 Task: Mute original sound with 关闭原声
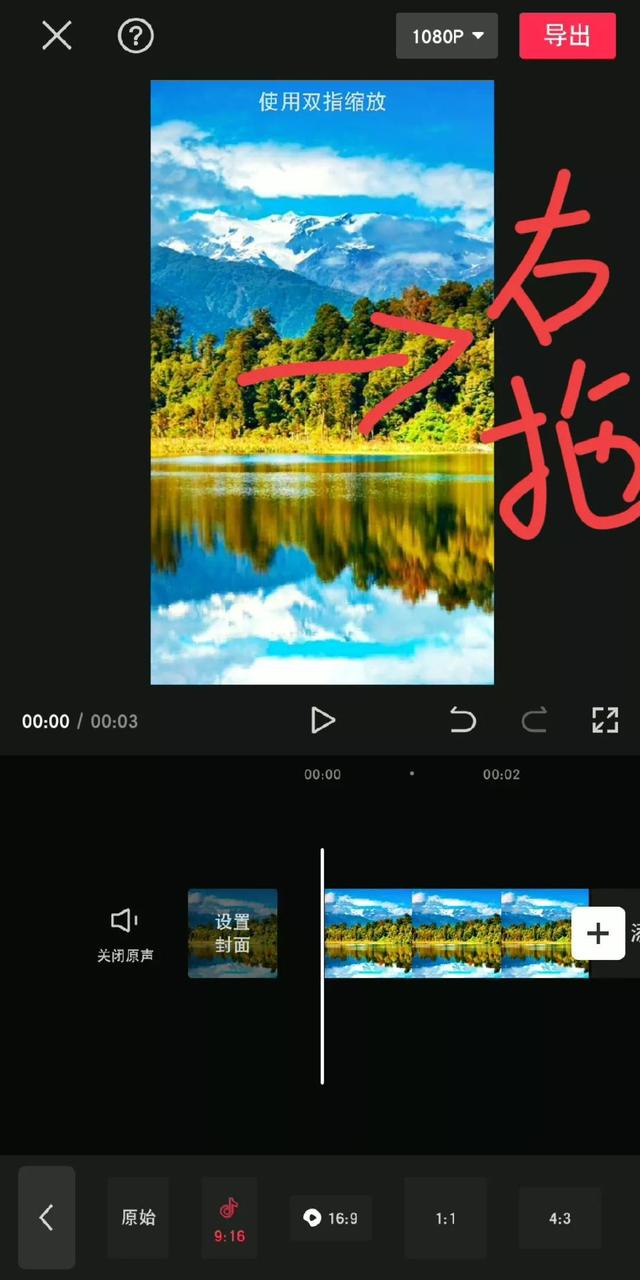(x=125, y=934)
